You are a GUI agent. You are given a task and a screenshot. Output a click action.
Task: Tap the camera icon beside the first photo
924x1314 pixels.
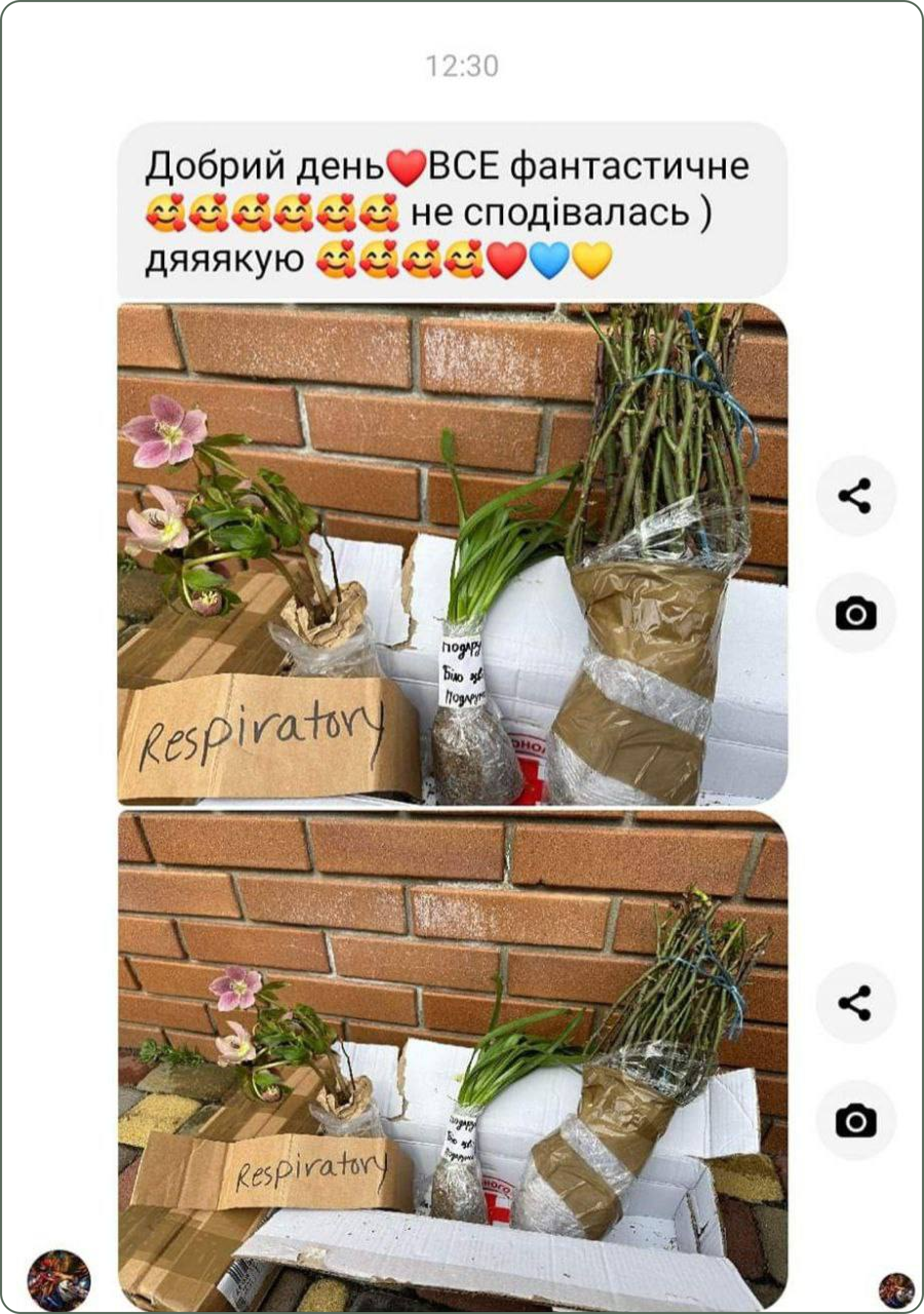(855, 613)
